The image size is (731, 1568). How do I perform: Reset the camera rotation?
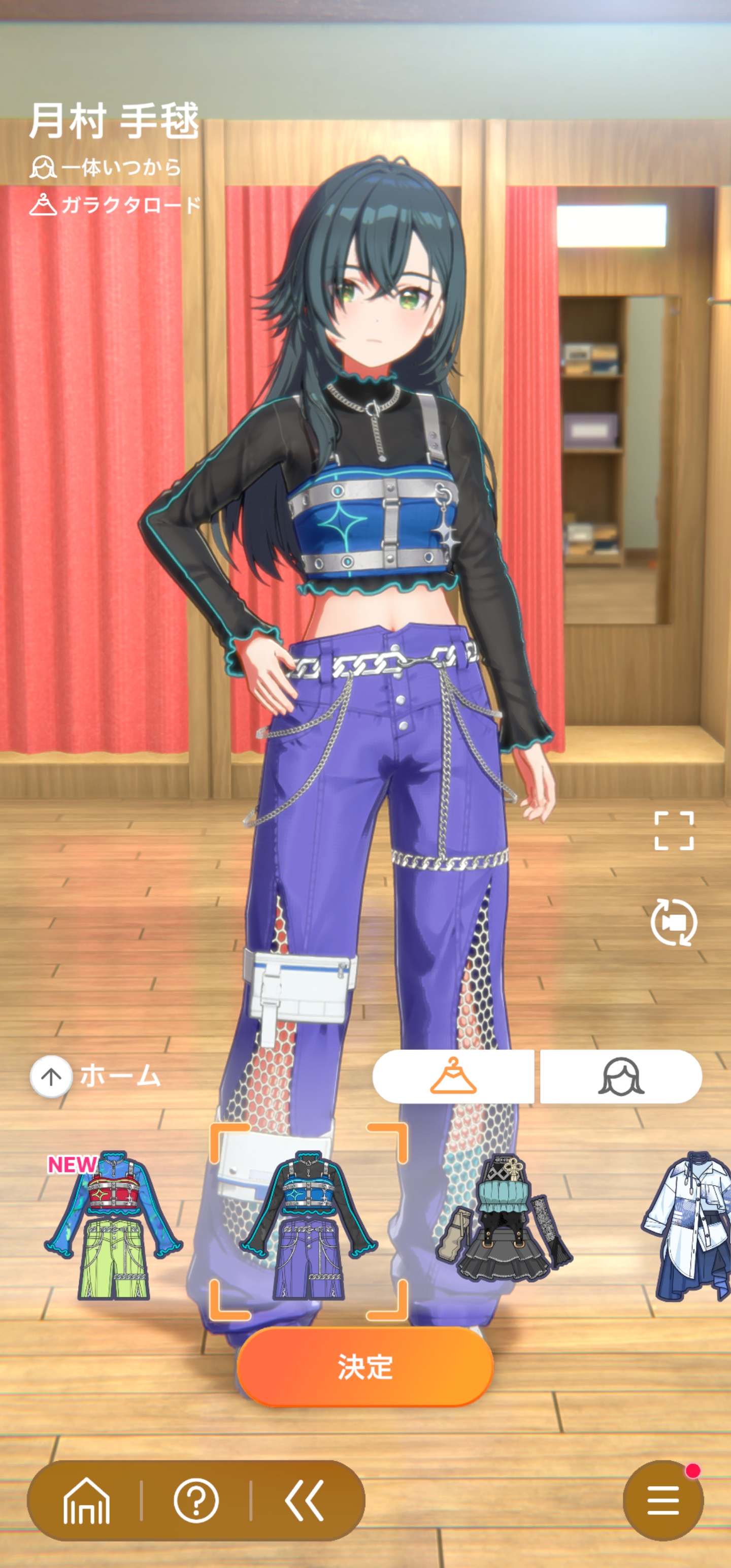pyautogui.click(x=674, y=922)
